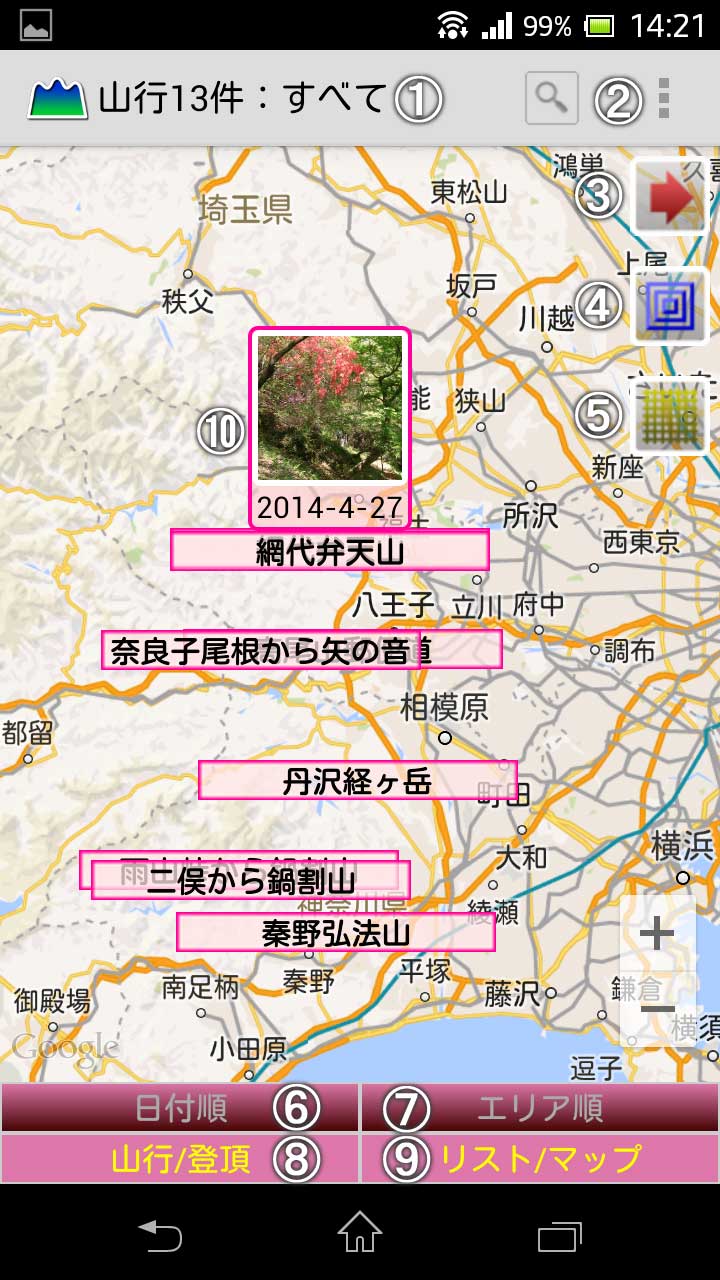Zoom out with the minus button
Screen dimensions: 720x1280
click(657, 1008)
